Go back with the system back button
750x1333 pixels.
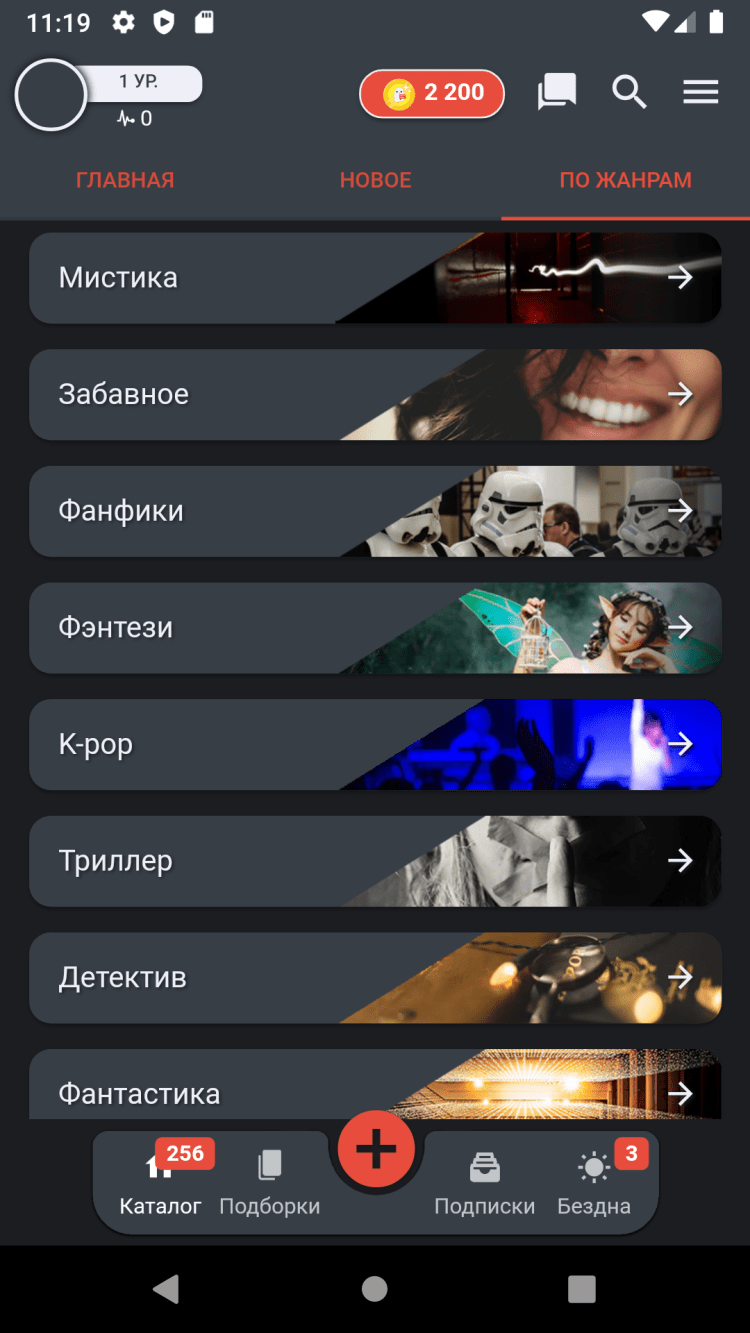pos(166,1289)
